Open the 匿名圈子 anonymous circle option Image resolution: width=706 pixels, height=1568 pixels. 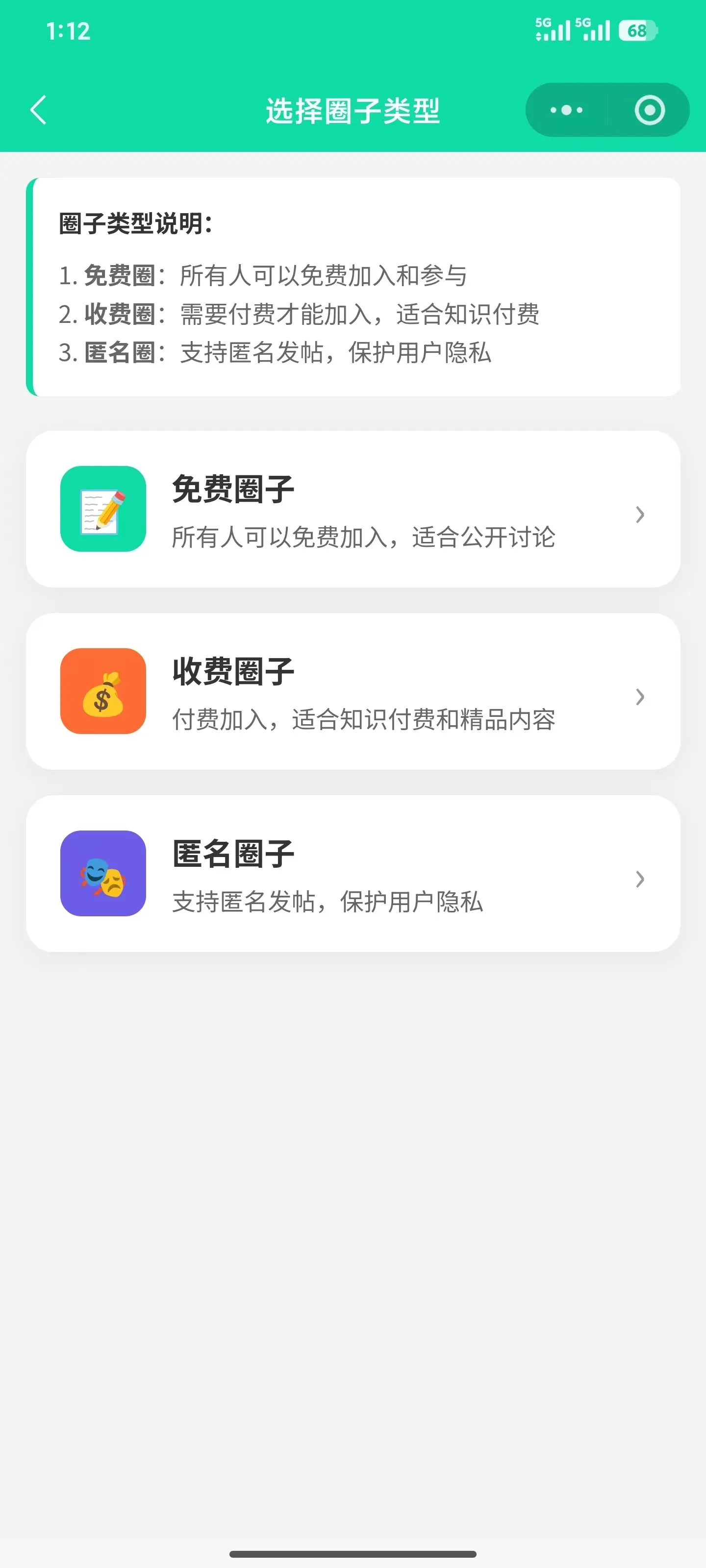click(353, 875)
